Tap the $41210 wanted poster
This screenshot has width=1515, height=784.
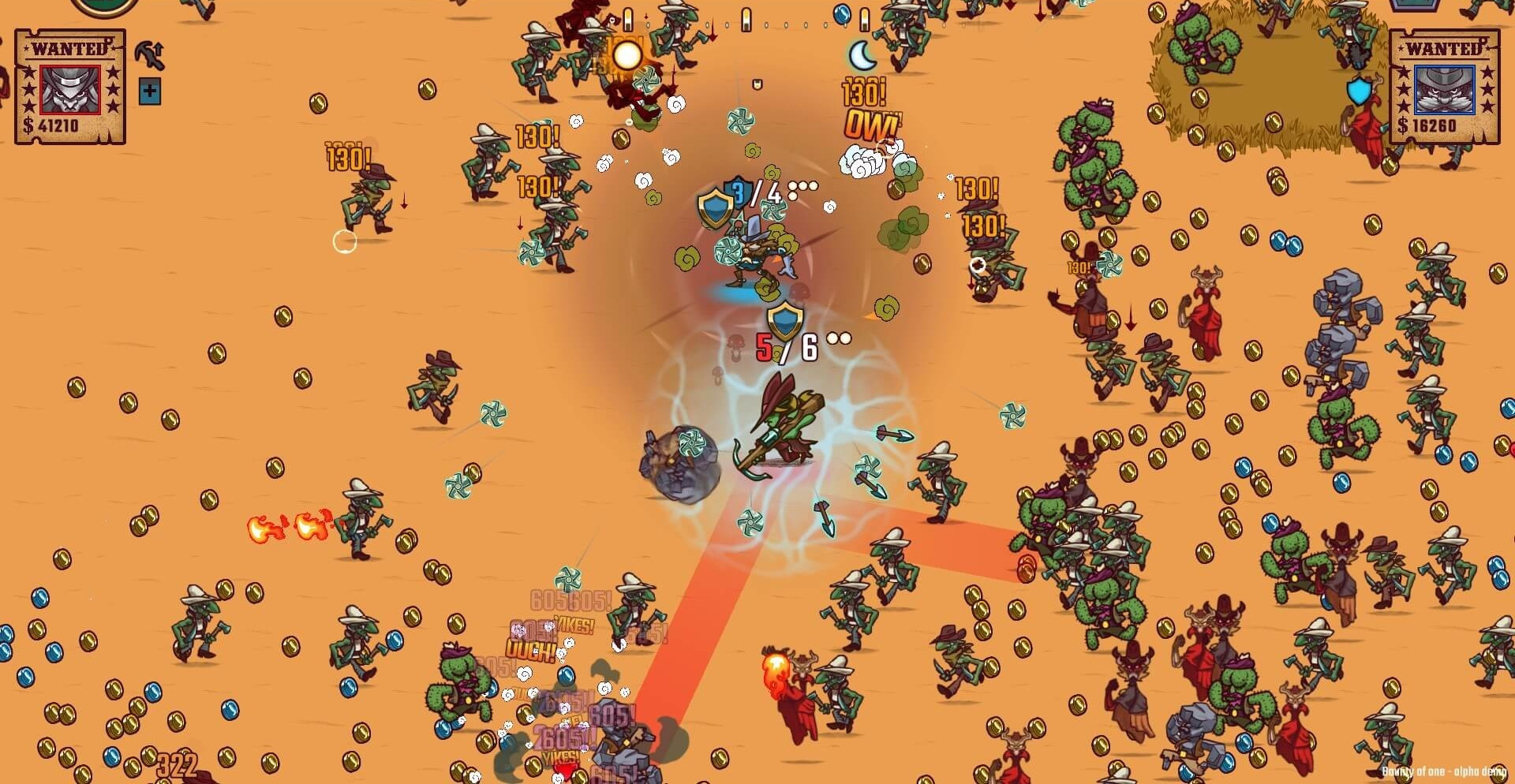click(69, 88)
